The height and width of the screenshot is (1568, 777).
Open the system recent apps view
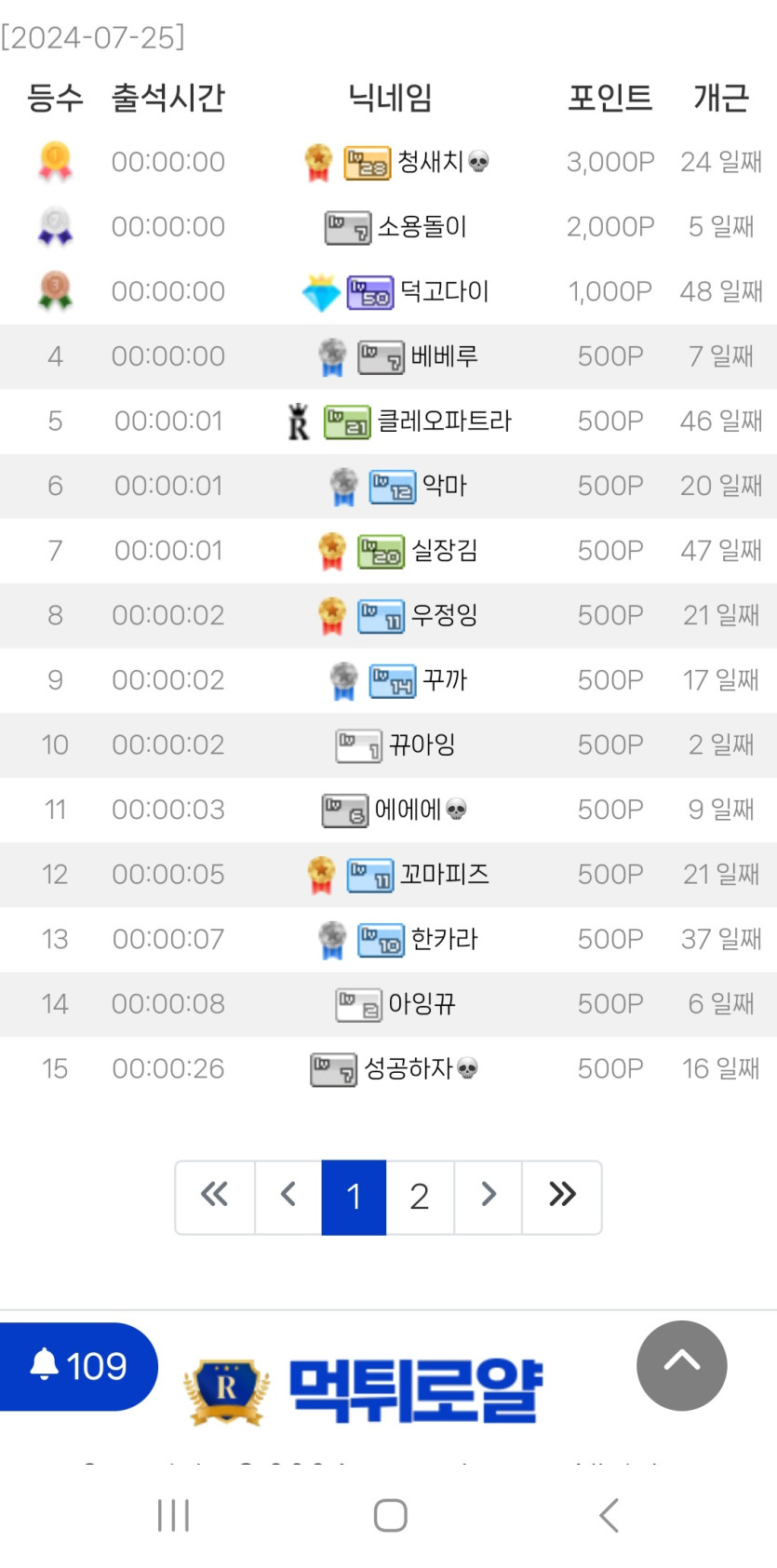tap(173, 1515)
